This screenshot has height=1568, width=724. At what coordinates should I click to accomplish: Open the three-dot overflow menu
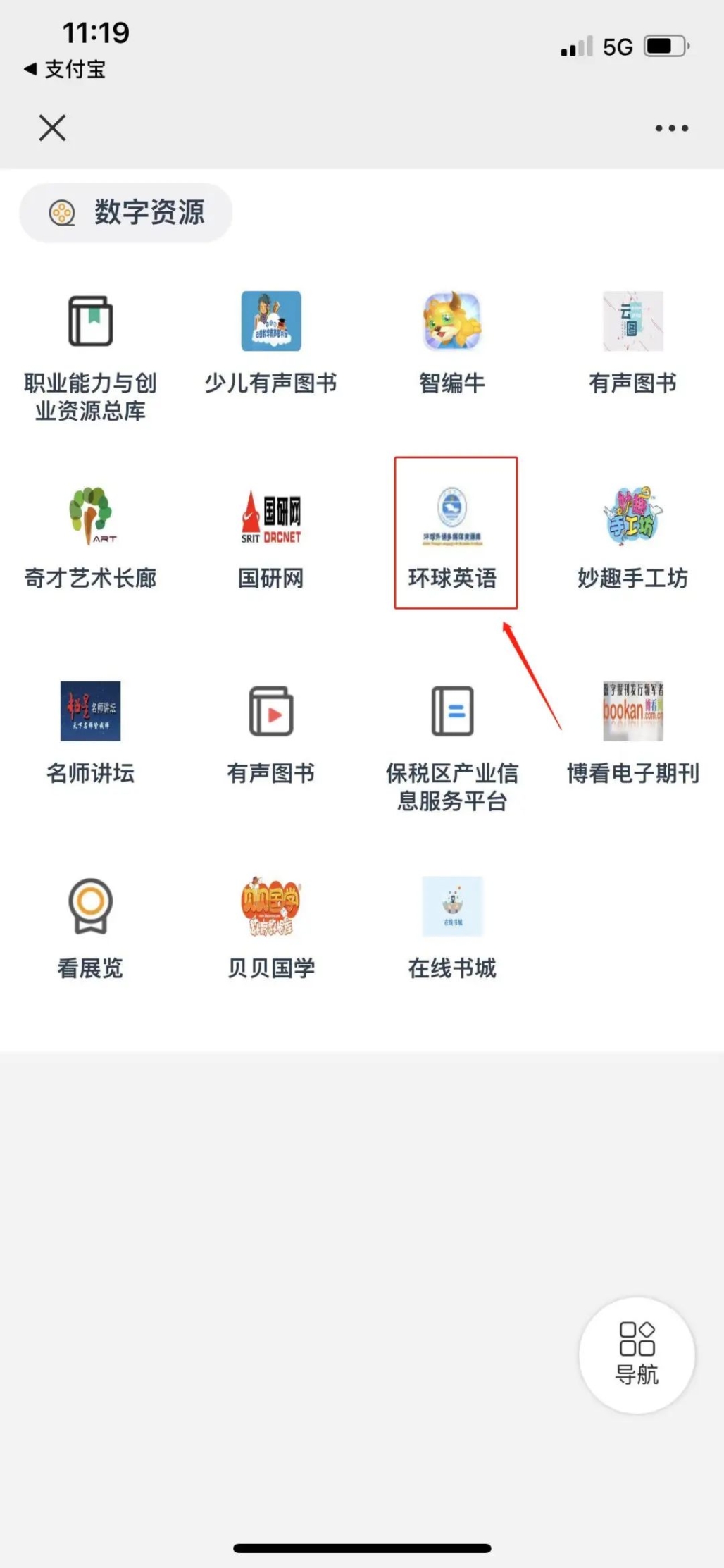pyautogui.click(x=671, y=128)
